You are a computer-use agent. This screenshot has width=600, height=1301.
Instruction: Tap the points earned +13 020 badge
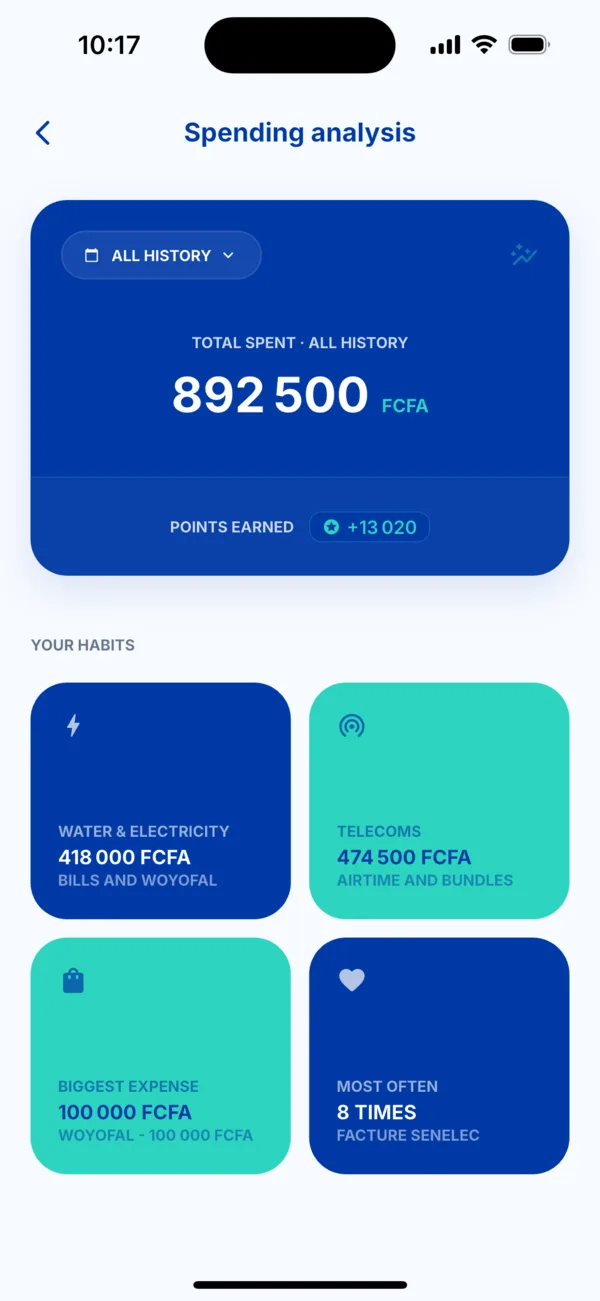pyautogui.click(x=370, y=527)
